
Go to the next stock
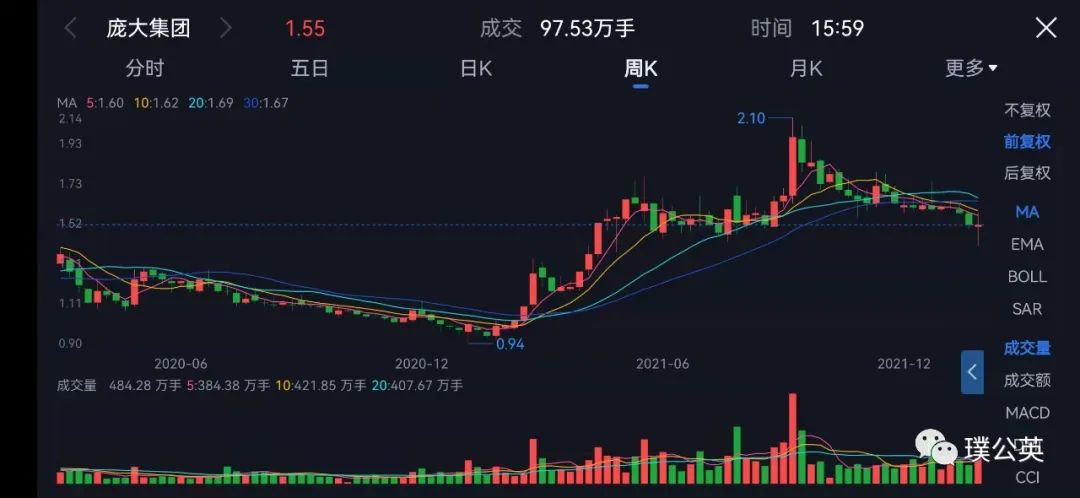click(225, 28)
